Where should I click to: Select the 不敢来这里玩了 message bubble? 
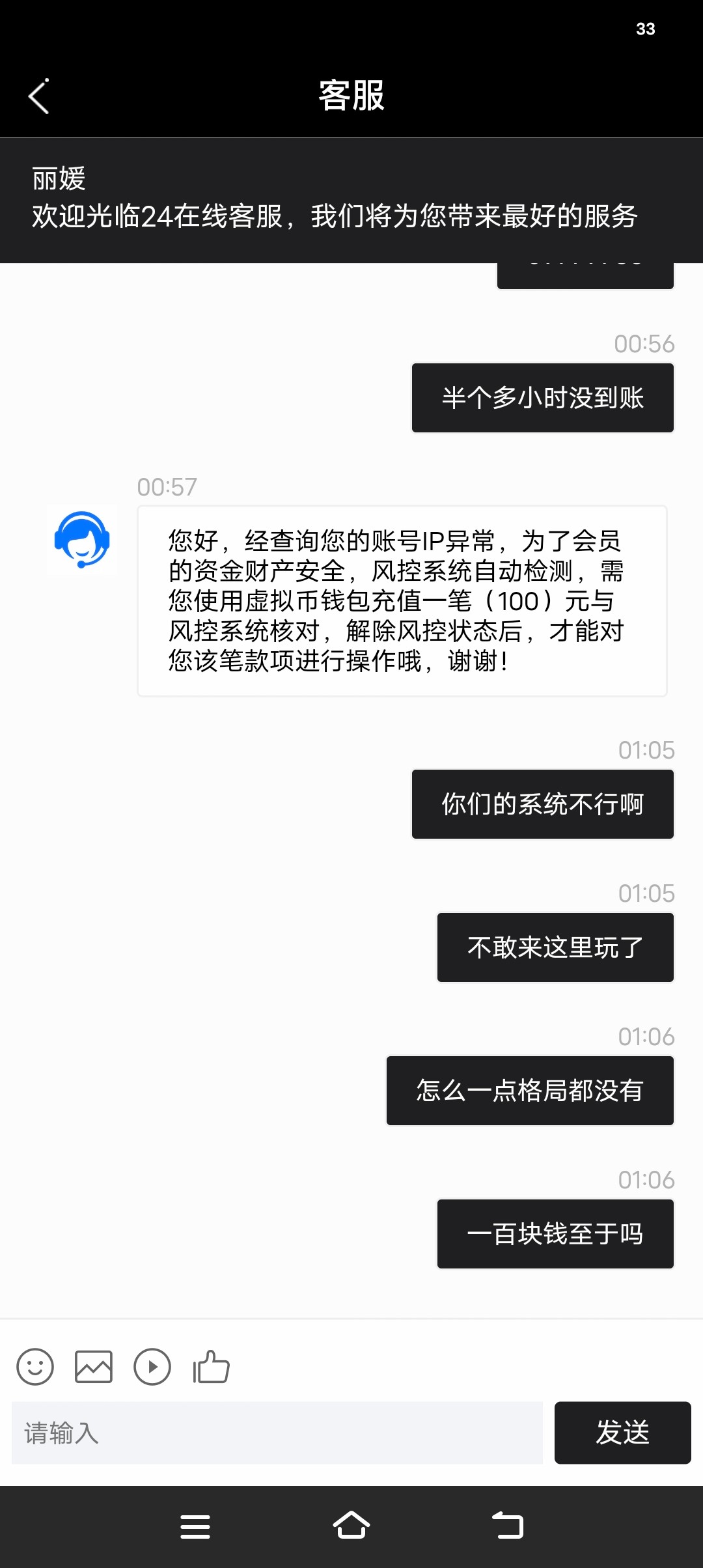[555, 947]
